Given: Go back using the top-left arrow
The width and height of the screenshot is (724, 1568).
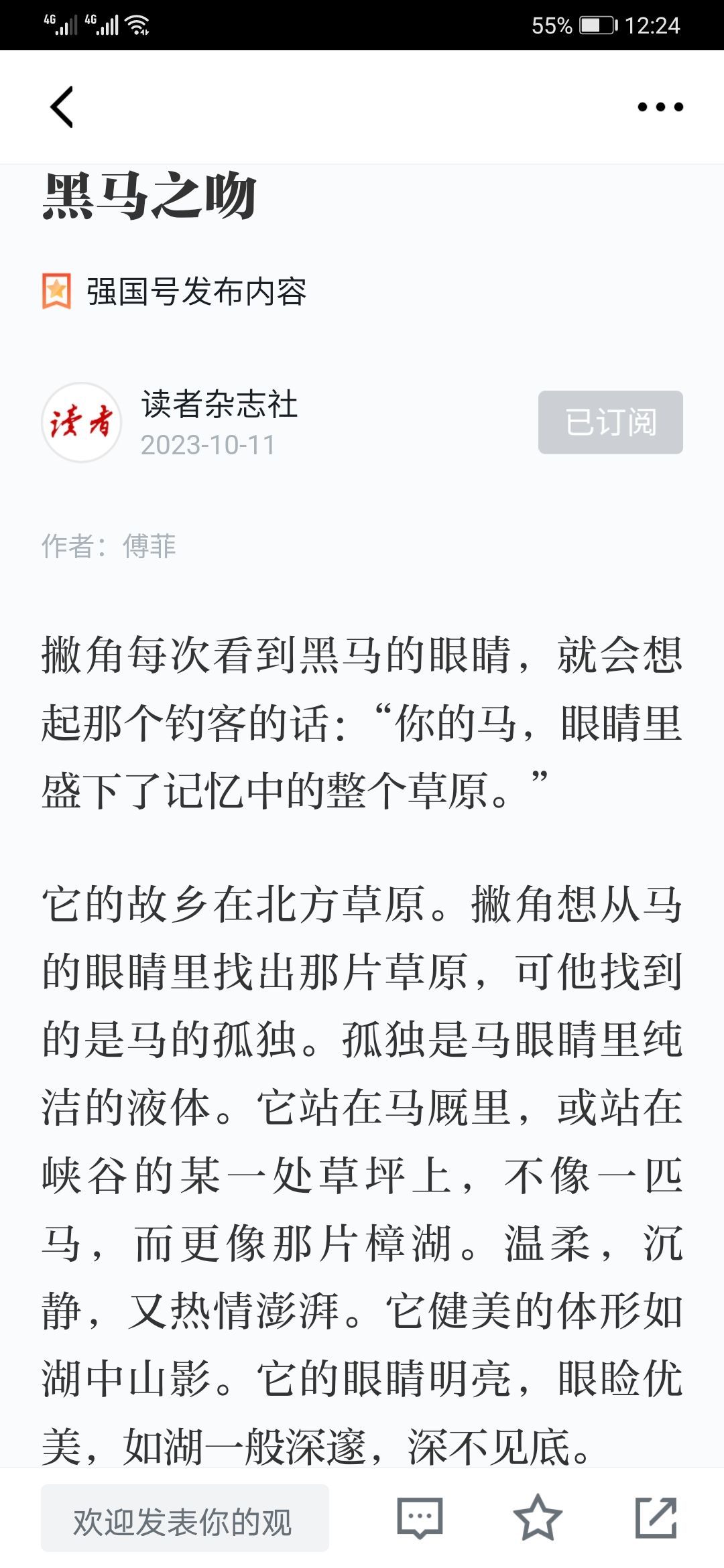Looking at the screenshot, I should pyautogui.click(x=62, y=107).
